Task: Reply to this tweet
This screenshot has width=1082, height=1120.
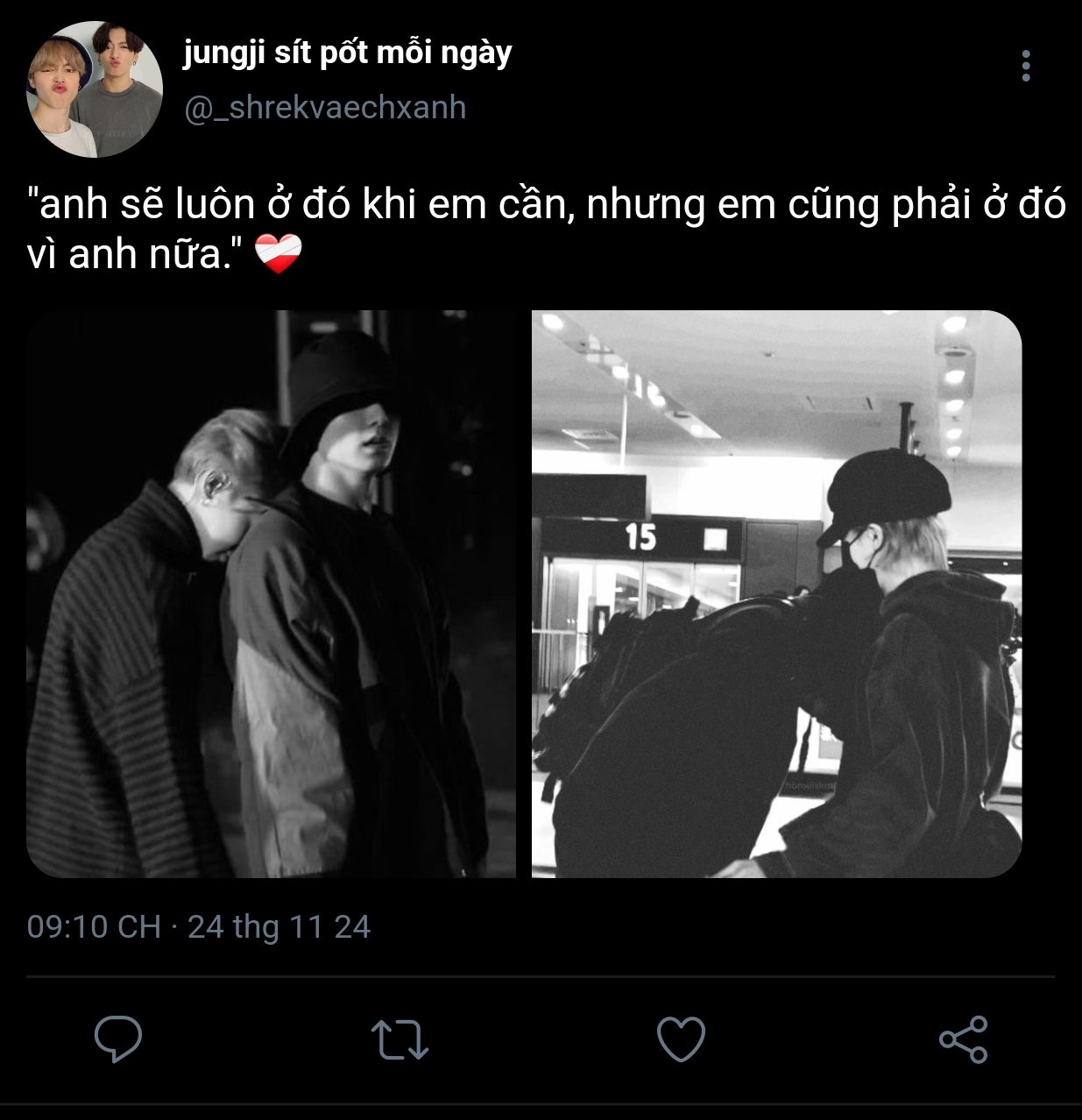Action: point(117,1039)
